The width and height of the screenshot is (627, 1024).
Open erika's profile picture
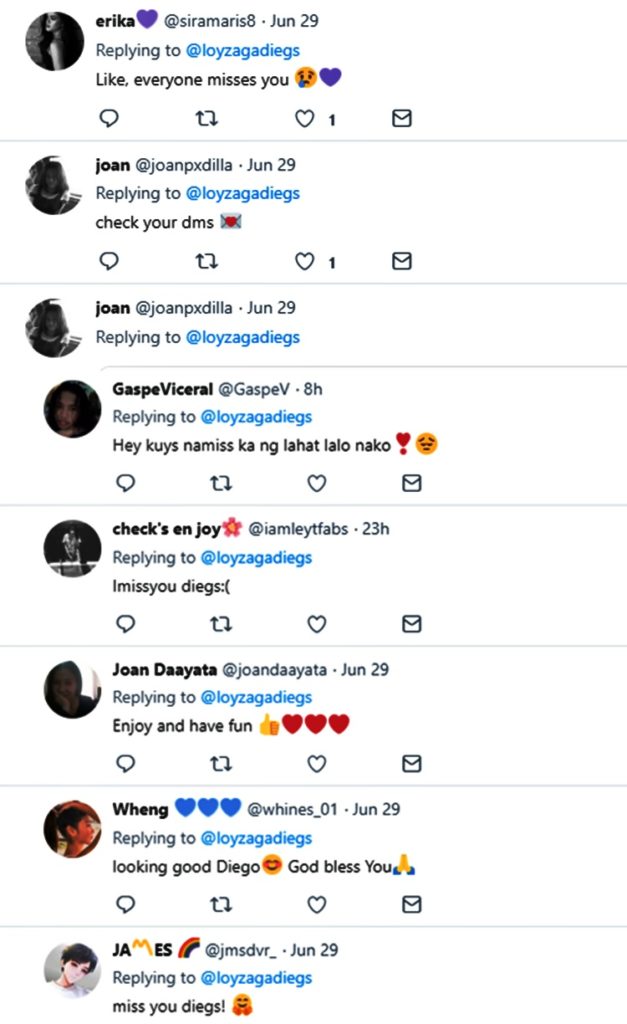(x=54, y=42)
